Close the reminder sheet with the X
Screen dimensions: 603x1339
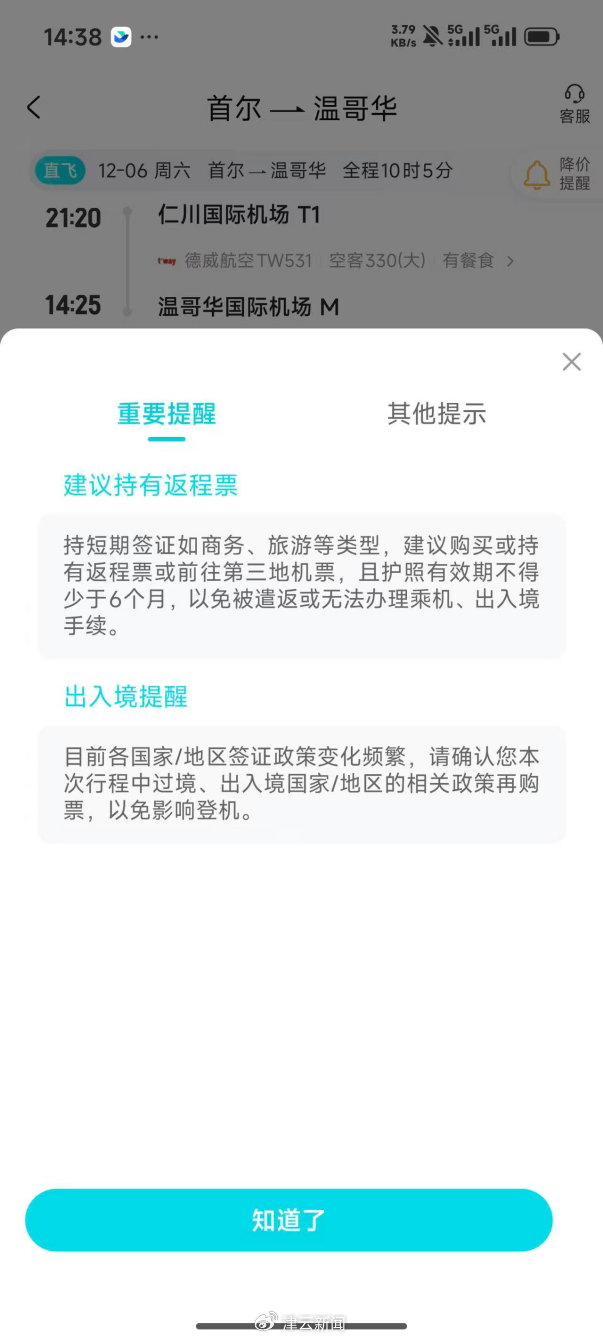click(x=571, y=362)
